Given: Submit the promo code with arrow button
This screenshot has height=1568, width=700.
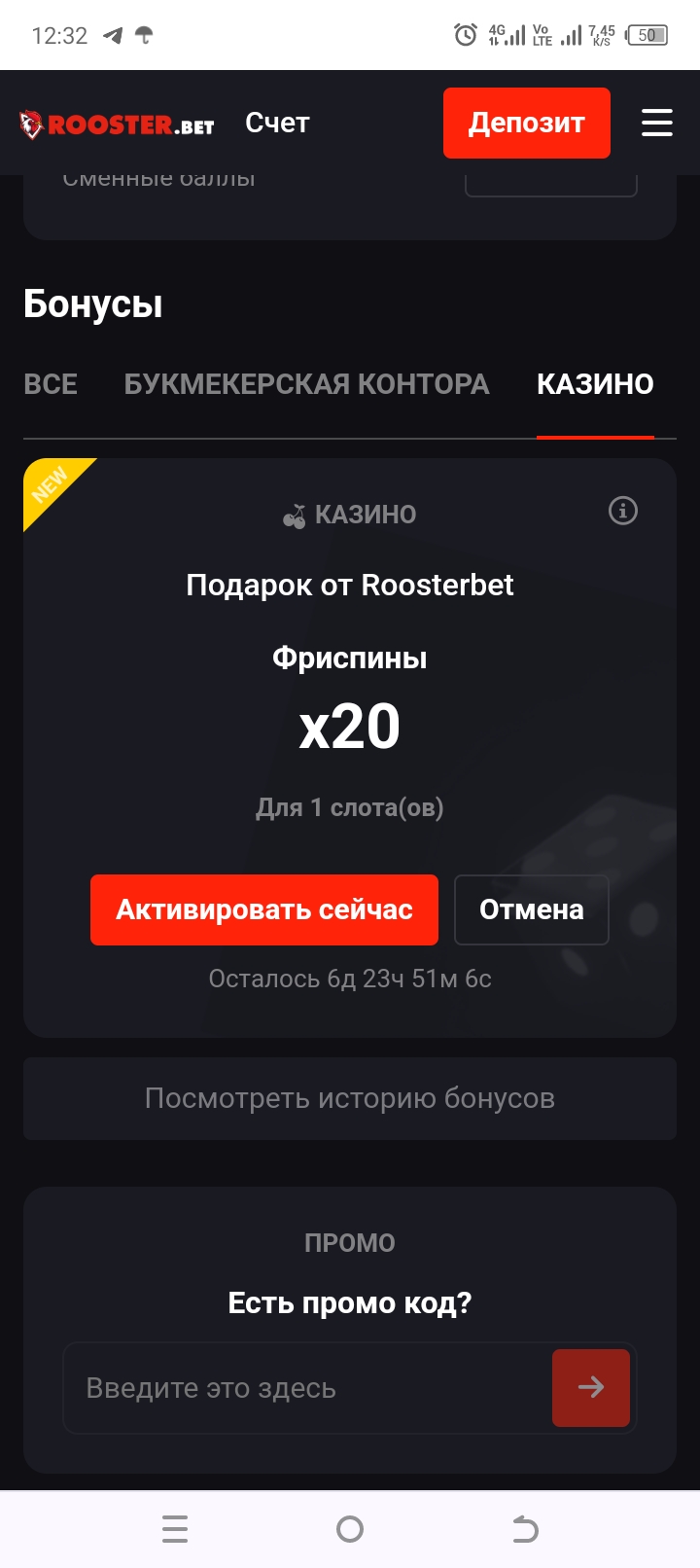Looking at the screenshot, I should pos(591,1388).
